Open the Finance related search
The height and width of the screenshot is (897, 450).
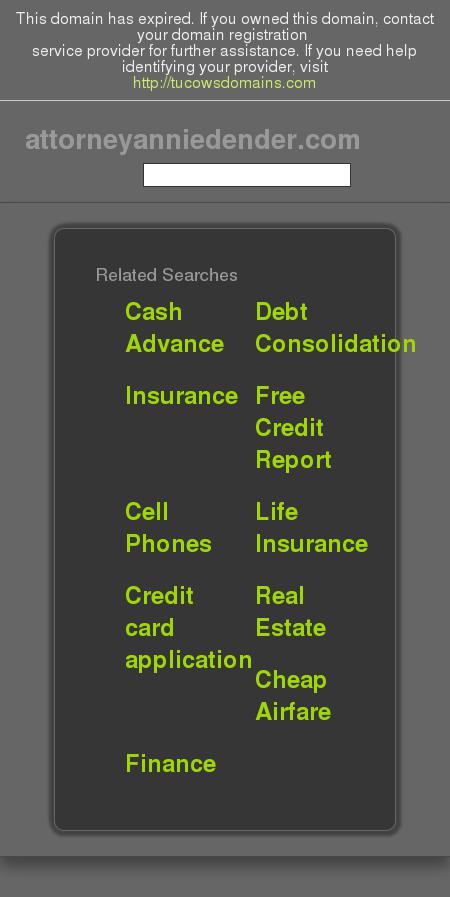click(x=170, y=764)
